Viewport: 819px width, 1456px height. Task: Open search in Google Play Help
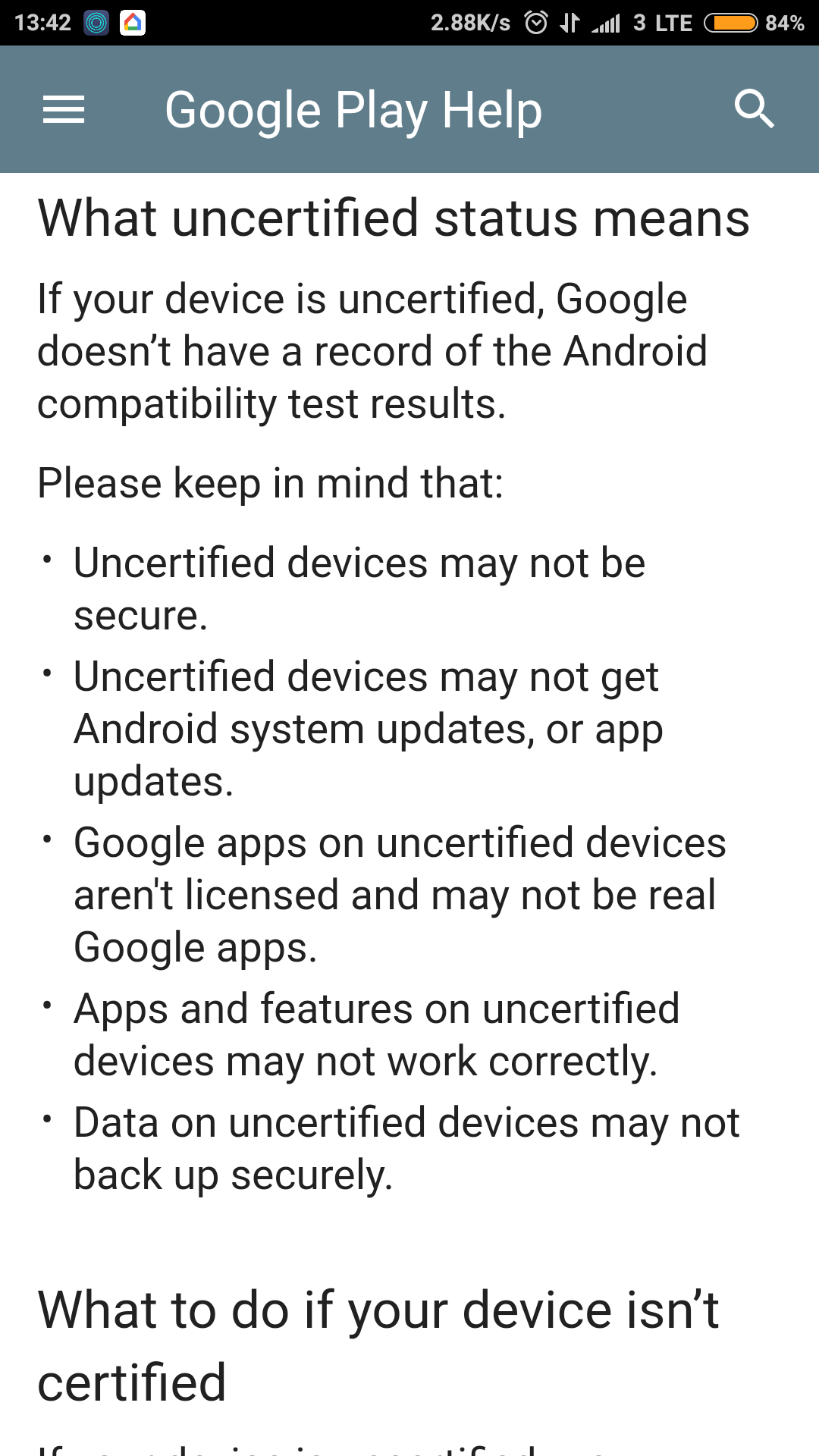click(754, 109)
